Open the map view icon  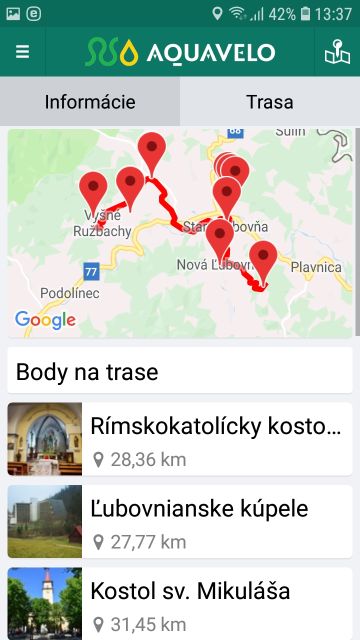337,52
